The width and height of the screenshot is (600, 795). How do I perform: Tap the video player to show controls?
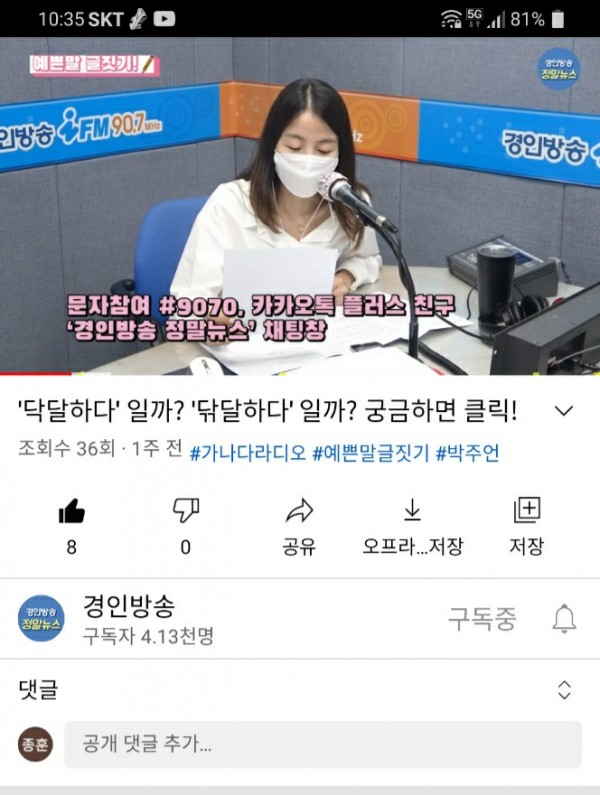pos(300,205)
